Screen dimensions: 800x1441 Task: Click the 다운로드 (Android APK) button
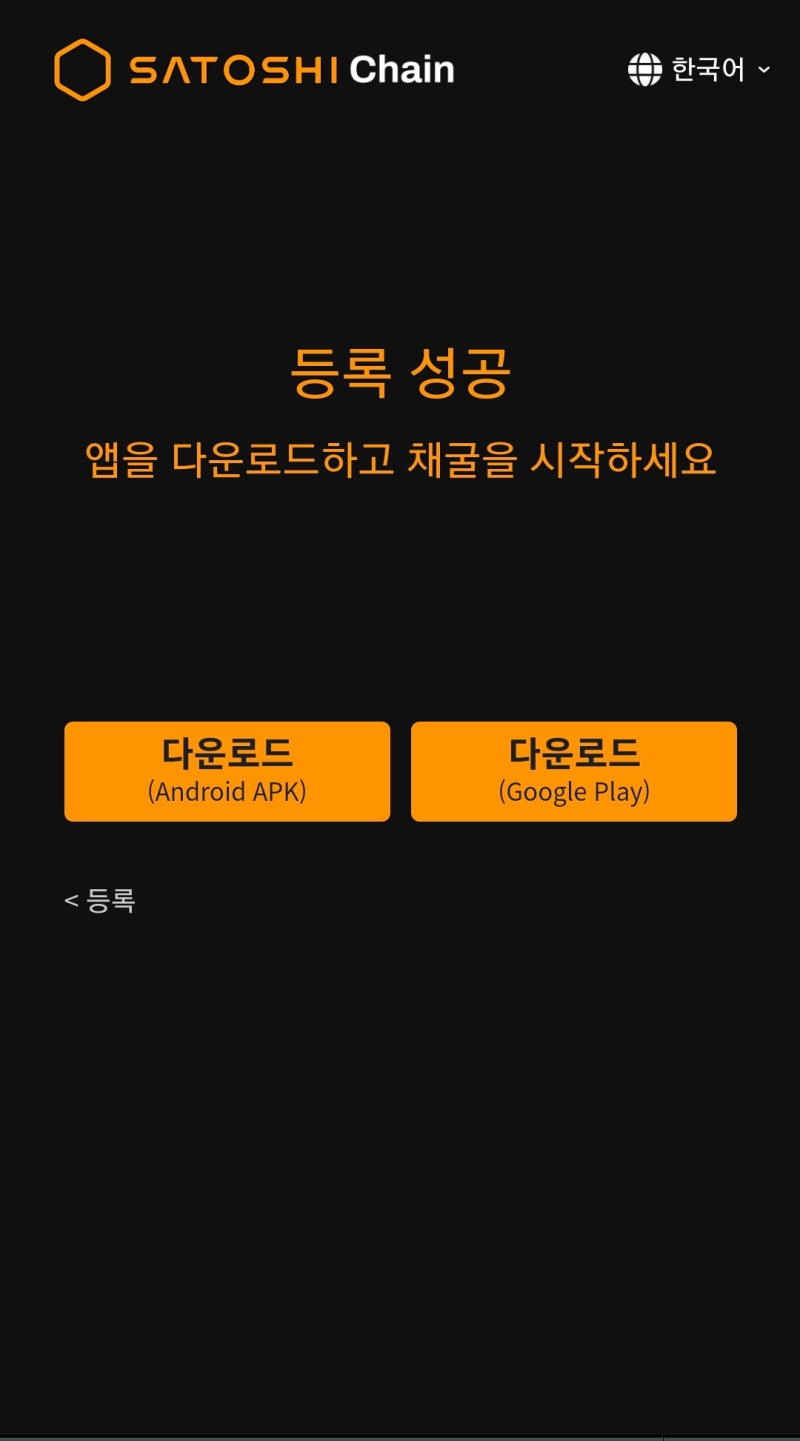(x=227, y=771)
